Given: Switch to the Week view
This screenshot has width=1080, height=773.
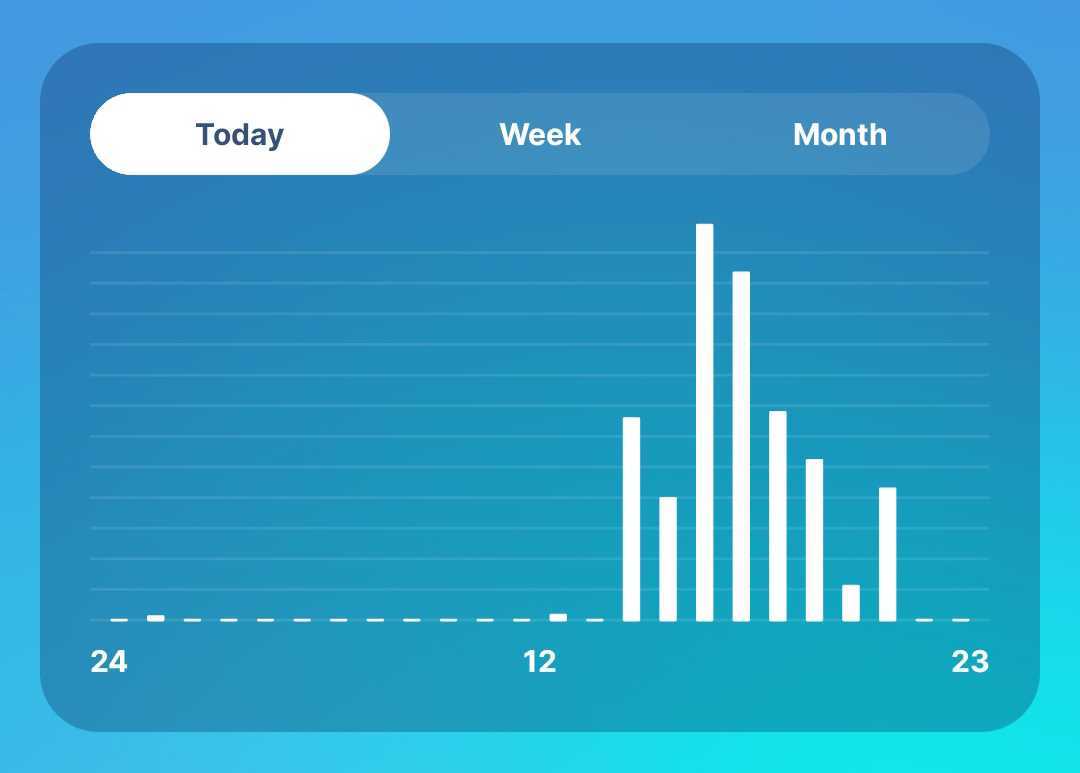Looking at the screenshot, I should click(x=540, y=134).
